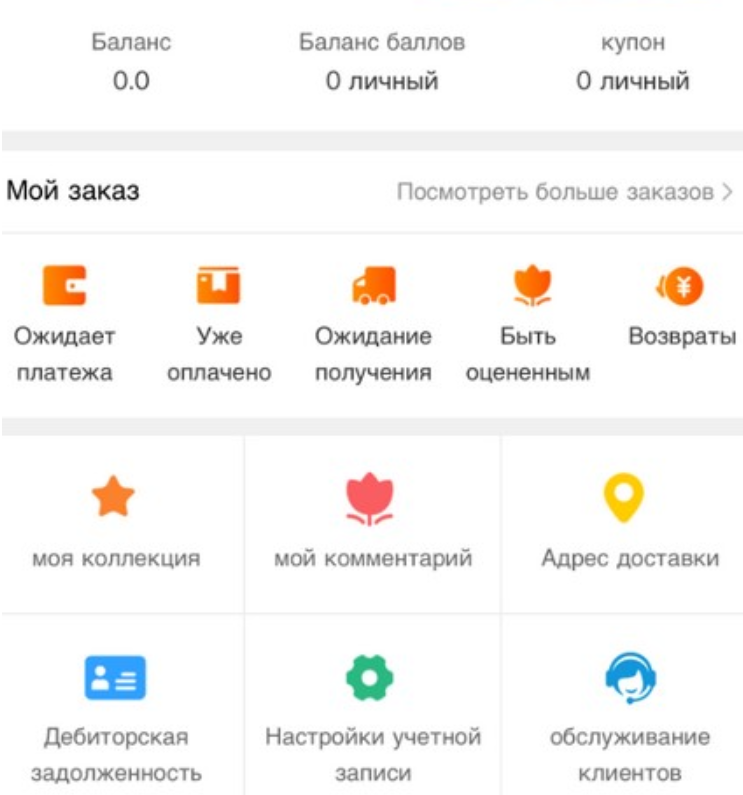This screenshot has width=743, height=795.
Task: Open Дебиторская задолженность
Action: (115, 715)
